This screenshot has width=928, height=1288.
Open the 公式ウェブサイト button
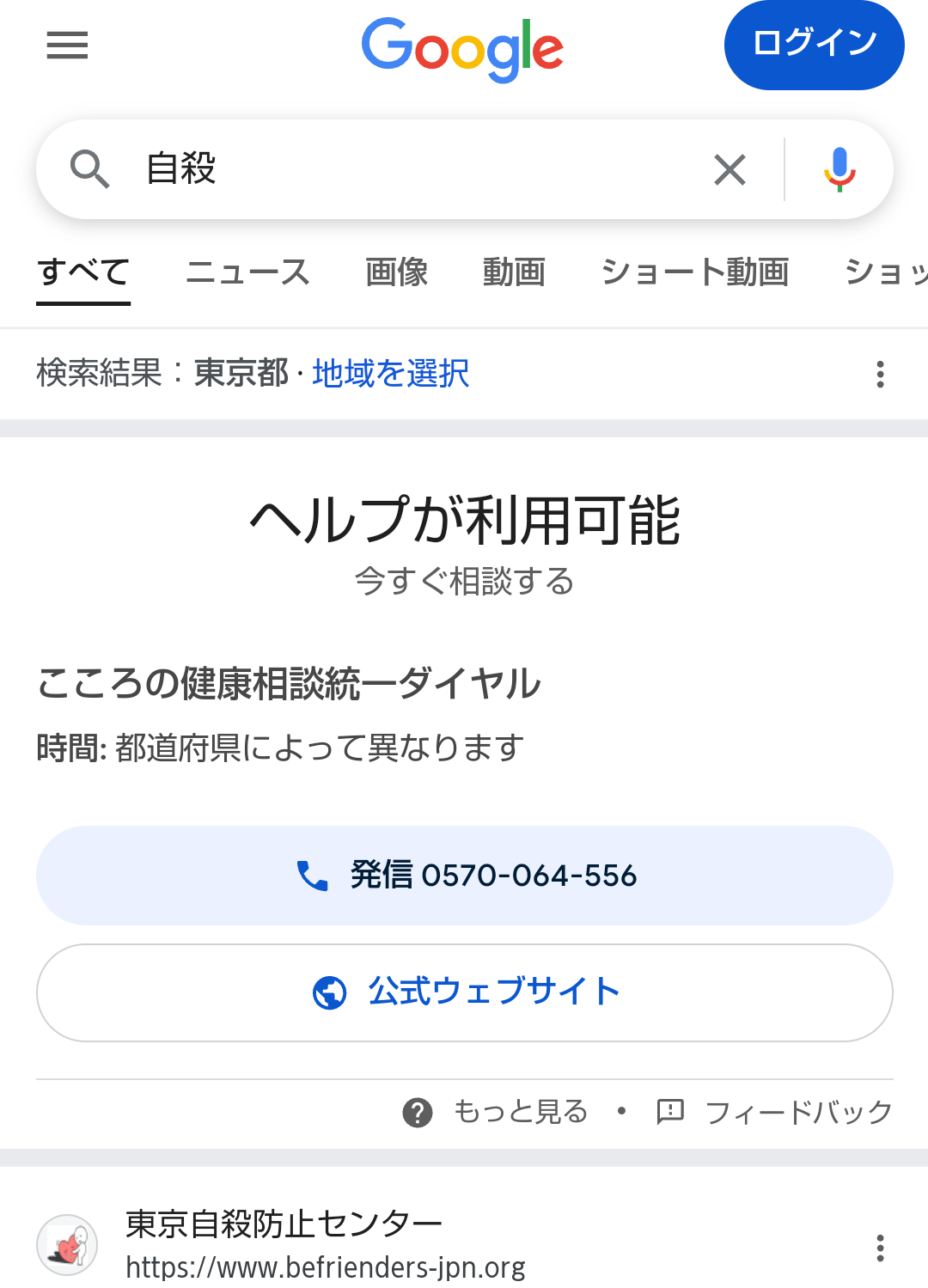pos(464,992)
